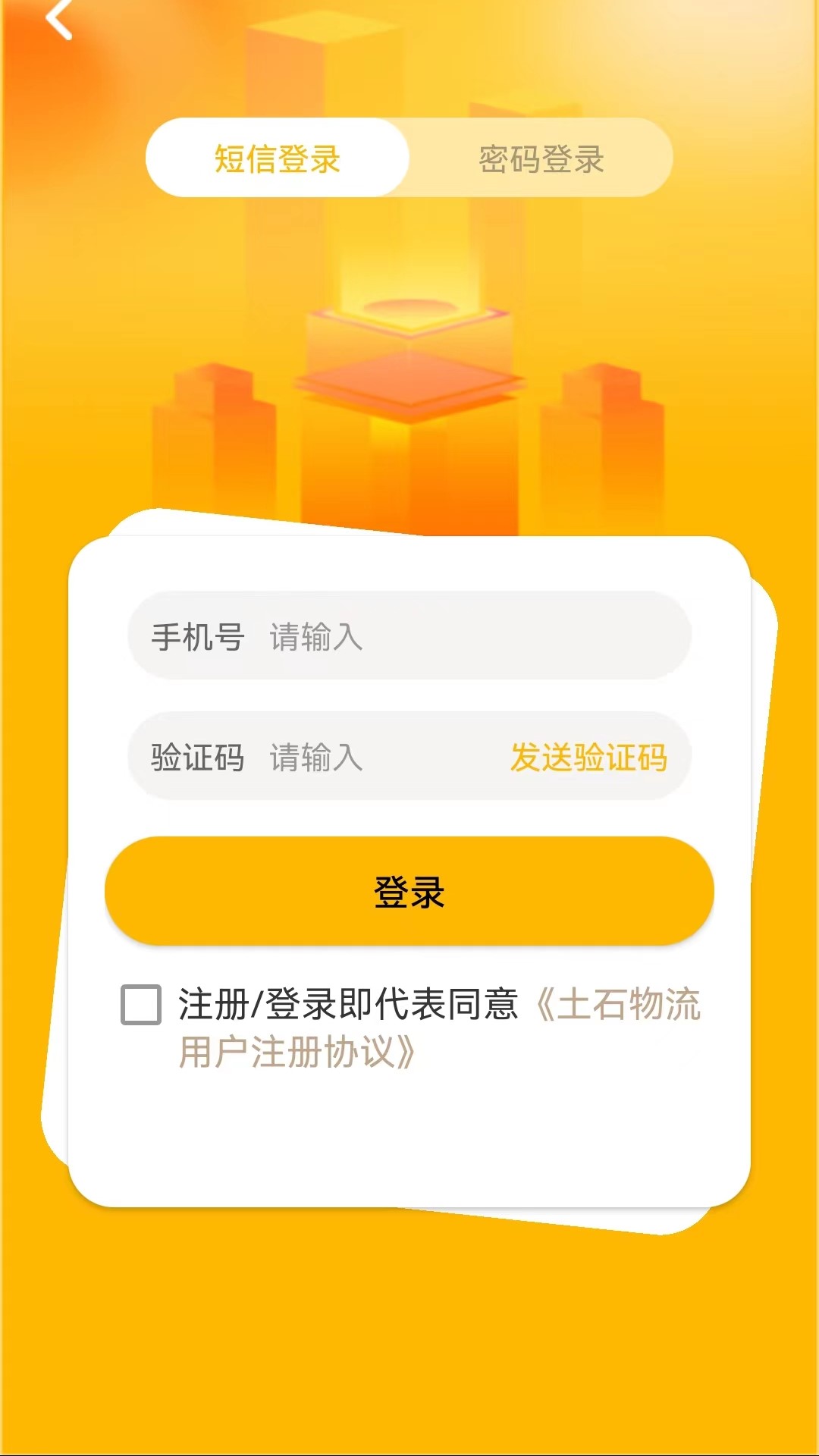Viewport: 819px width, 1456px height.
Task: Click the orange background buildings graphic
Action: pyautogui.click(x=212, y=440)
